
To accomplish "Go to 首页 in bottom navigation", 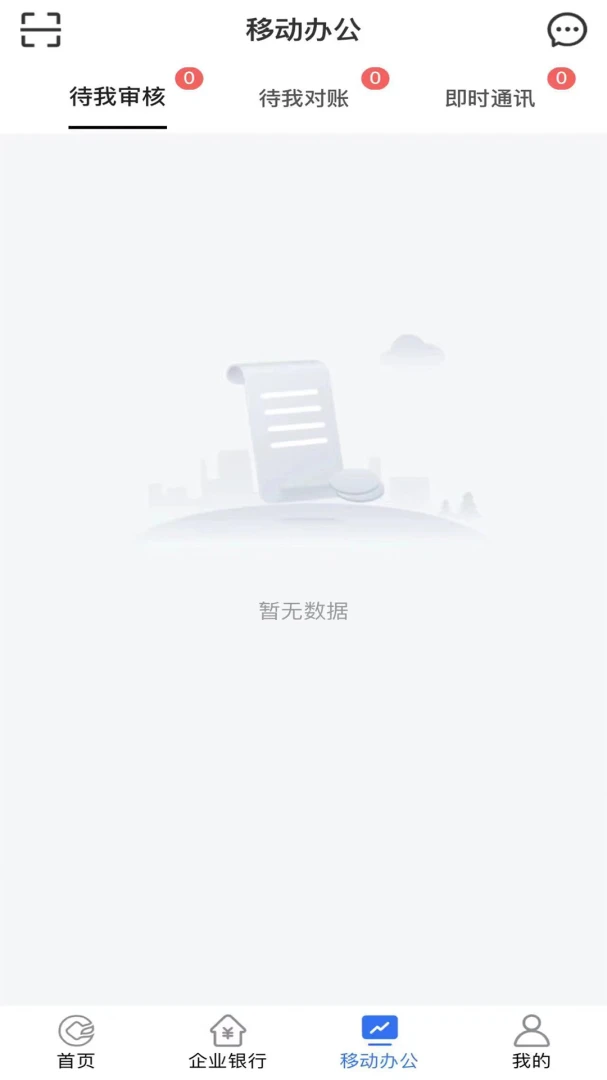I will 76,1041.
